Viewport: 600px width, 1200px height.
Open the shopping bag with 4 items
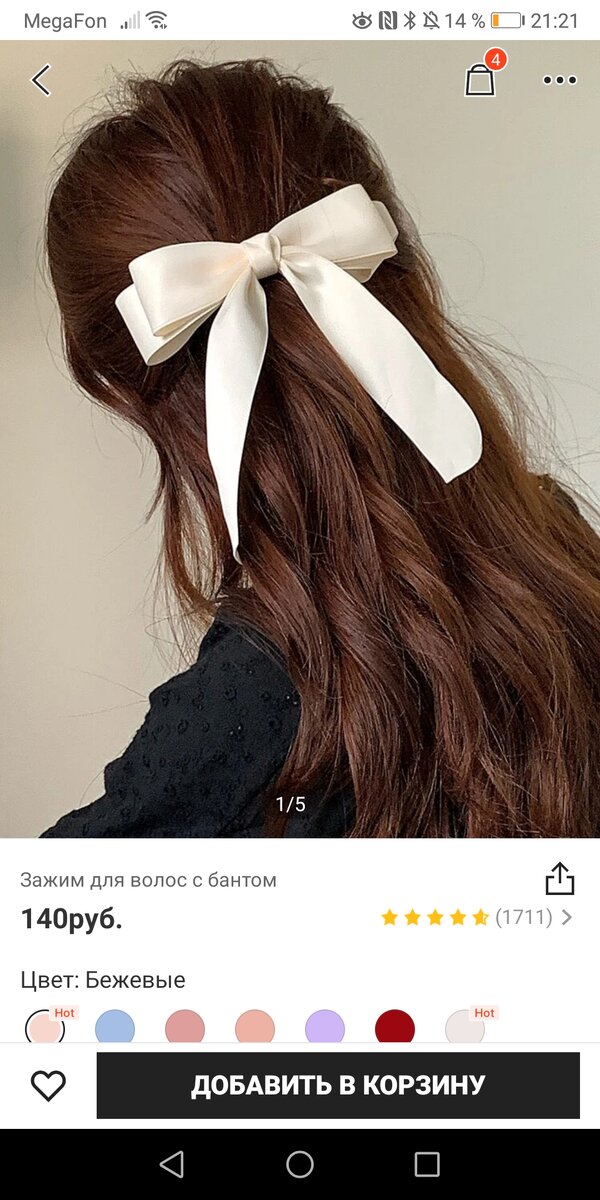click(480, 80)
